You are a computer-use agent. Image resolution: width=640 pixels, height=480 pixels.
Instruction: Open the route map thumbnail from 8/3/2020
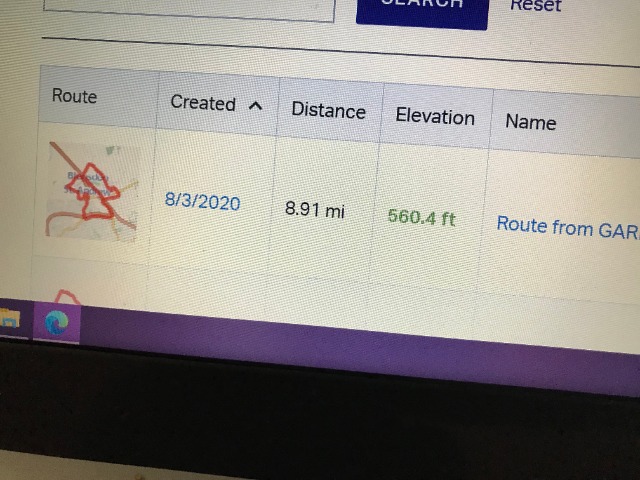(x=95, y=189)
